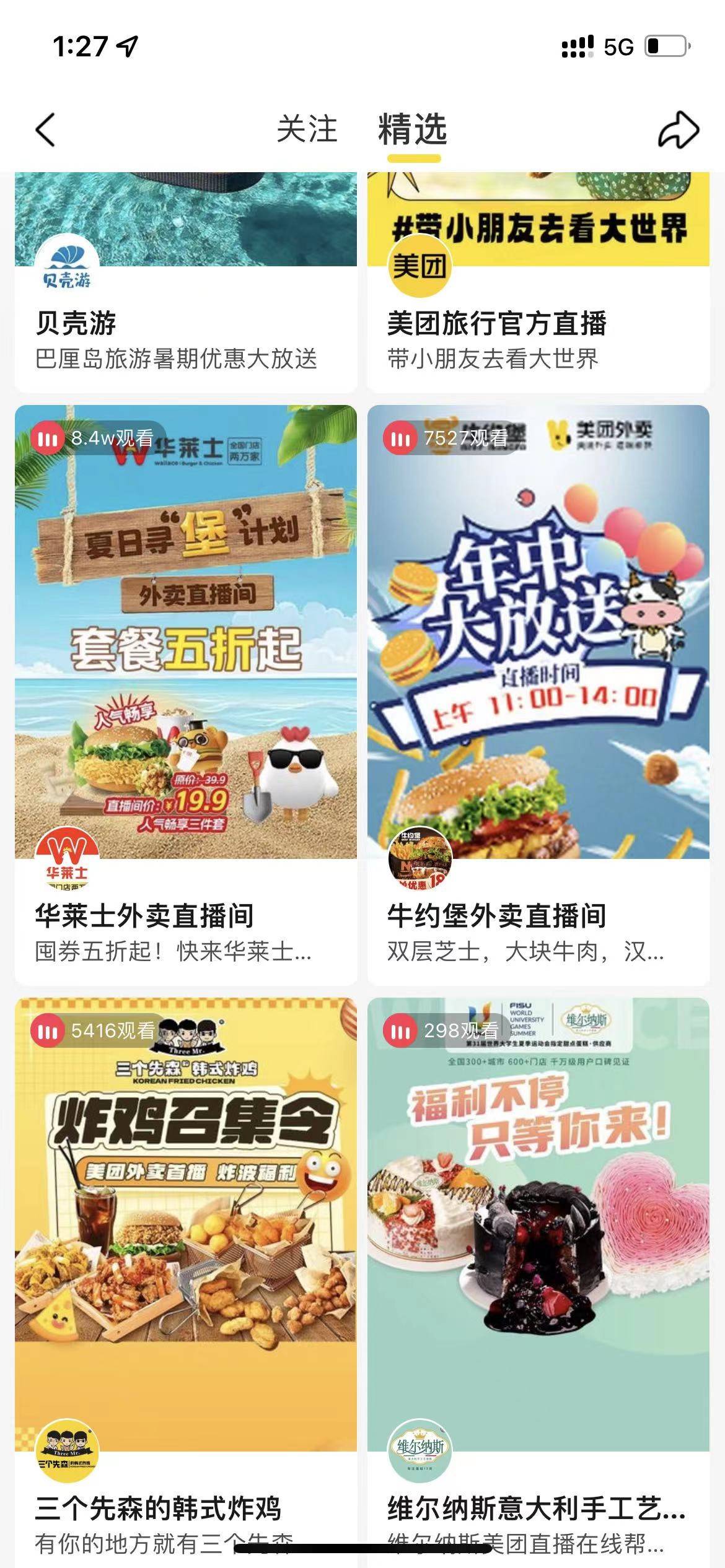Tap the live badge showing 7527观看
The width and height of the screenshot is (725, 1568).
click(446, 438)
